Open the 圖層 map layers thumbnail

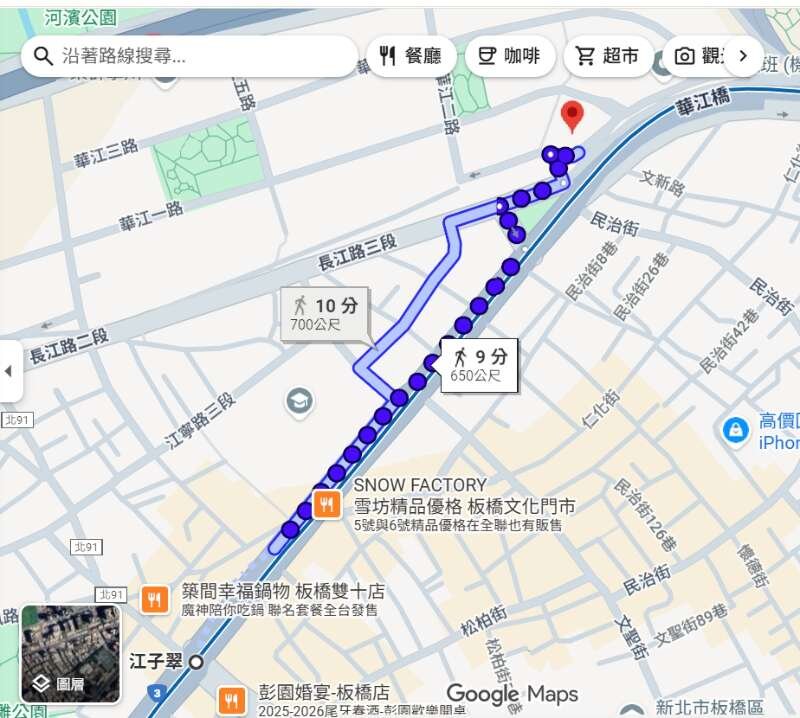coord(71,654)
